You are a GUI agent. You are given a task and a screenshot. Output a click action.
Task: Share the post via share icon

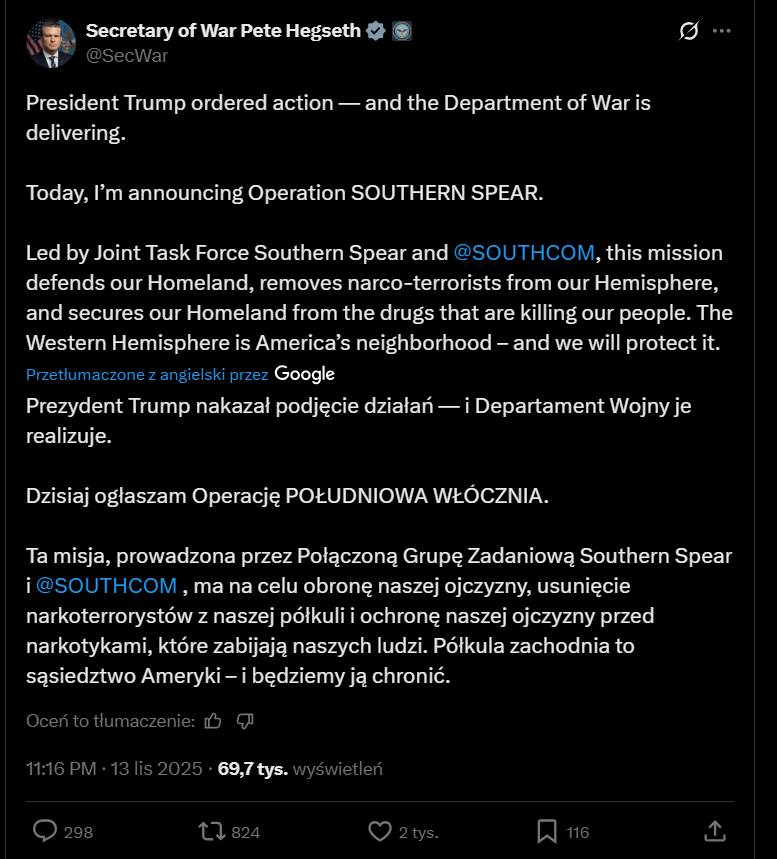[714, 831]
